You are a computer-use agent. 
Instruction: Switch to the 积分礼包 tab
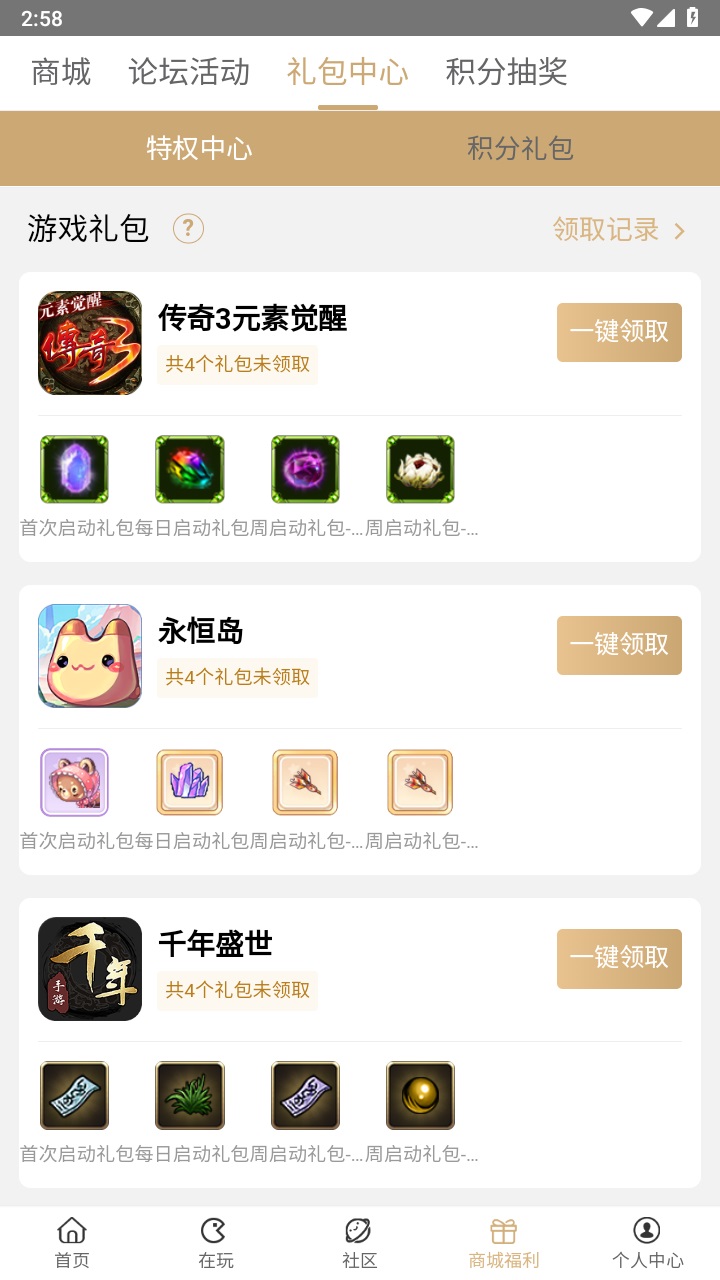(x=520, y=148)
